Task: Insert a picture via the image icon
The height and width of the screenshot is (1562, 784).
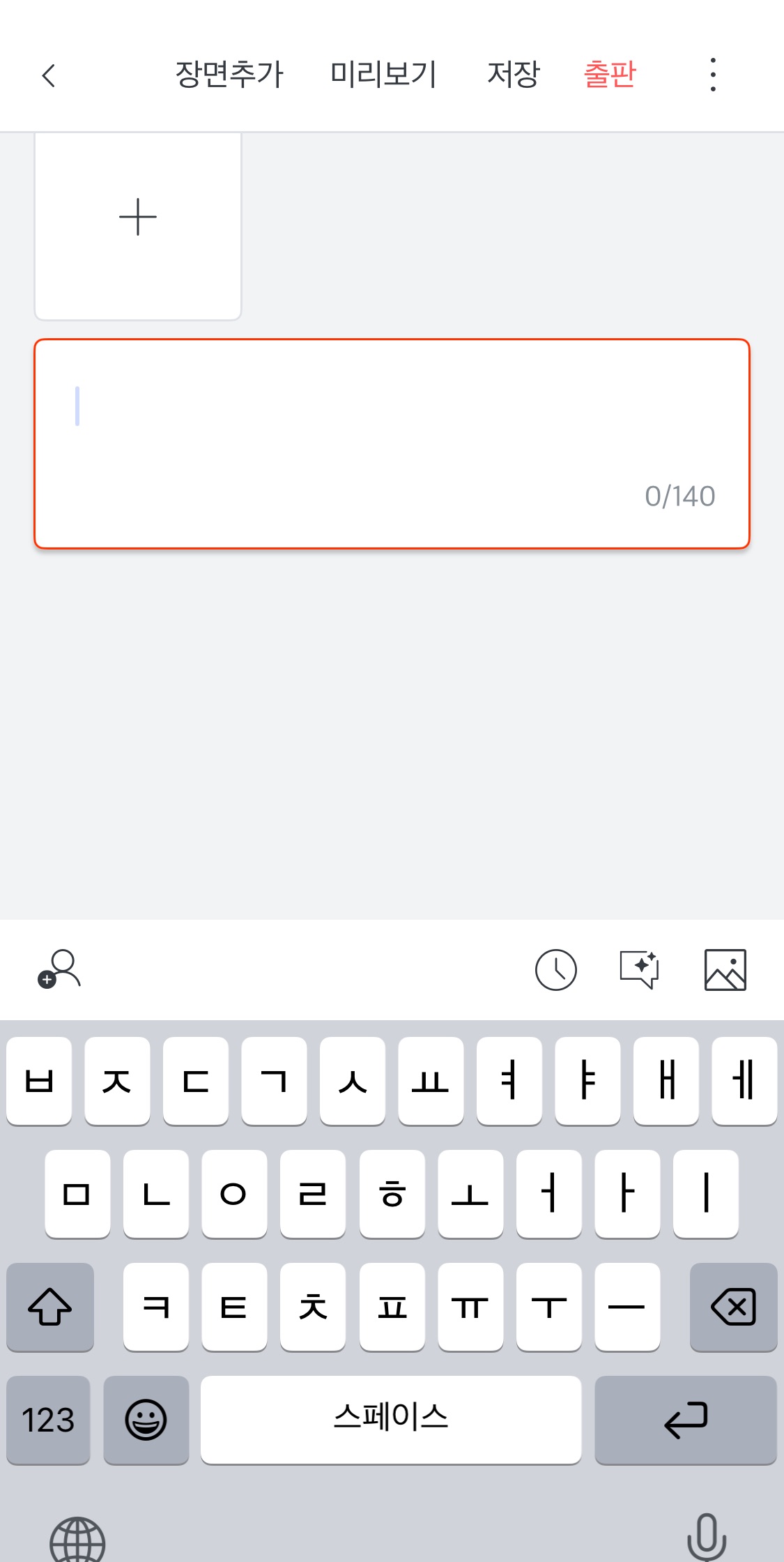Action: click(725, 969)
